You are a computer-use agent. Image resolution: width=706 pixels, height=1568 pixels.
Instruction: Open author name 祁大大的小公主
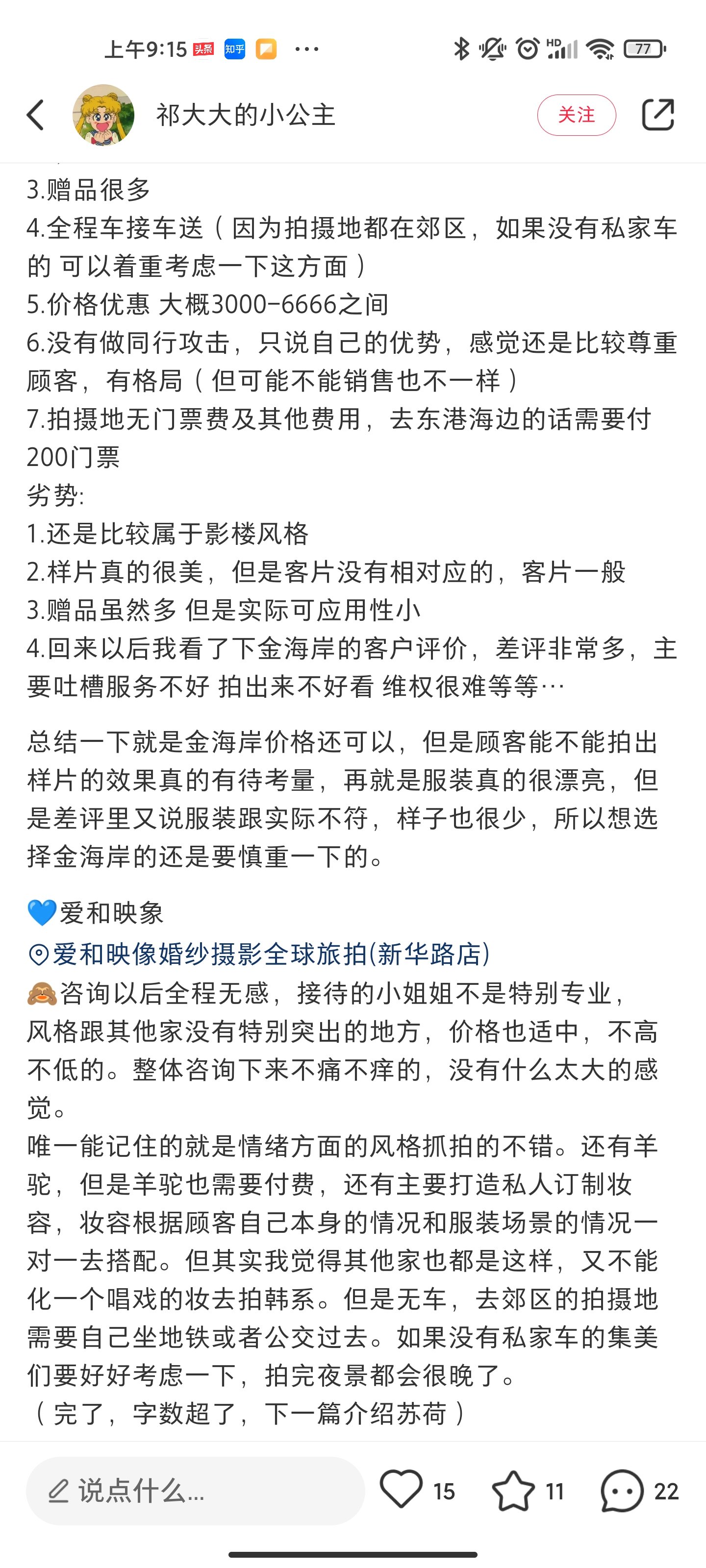pyautogui.click(x=246, y=115)
